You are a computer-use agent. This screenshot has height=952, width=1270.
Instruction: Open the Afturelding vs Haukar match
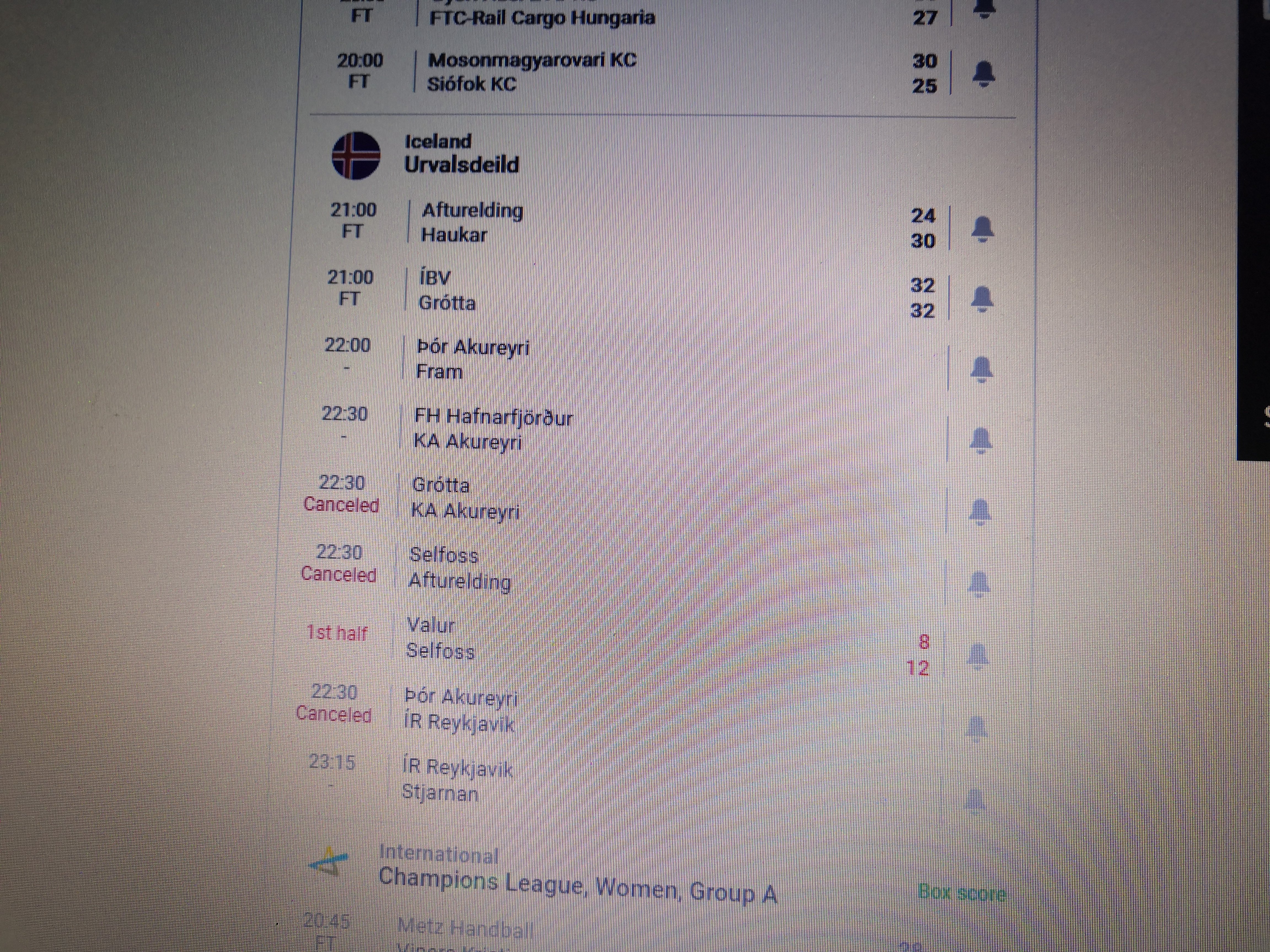pyautogui.click(x=472, y=223)
